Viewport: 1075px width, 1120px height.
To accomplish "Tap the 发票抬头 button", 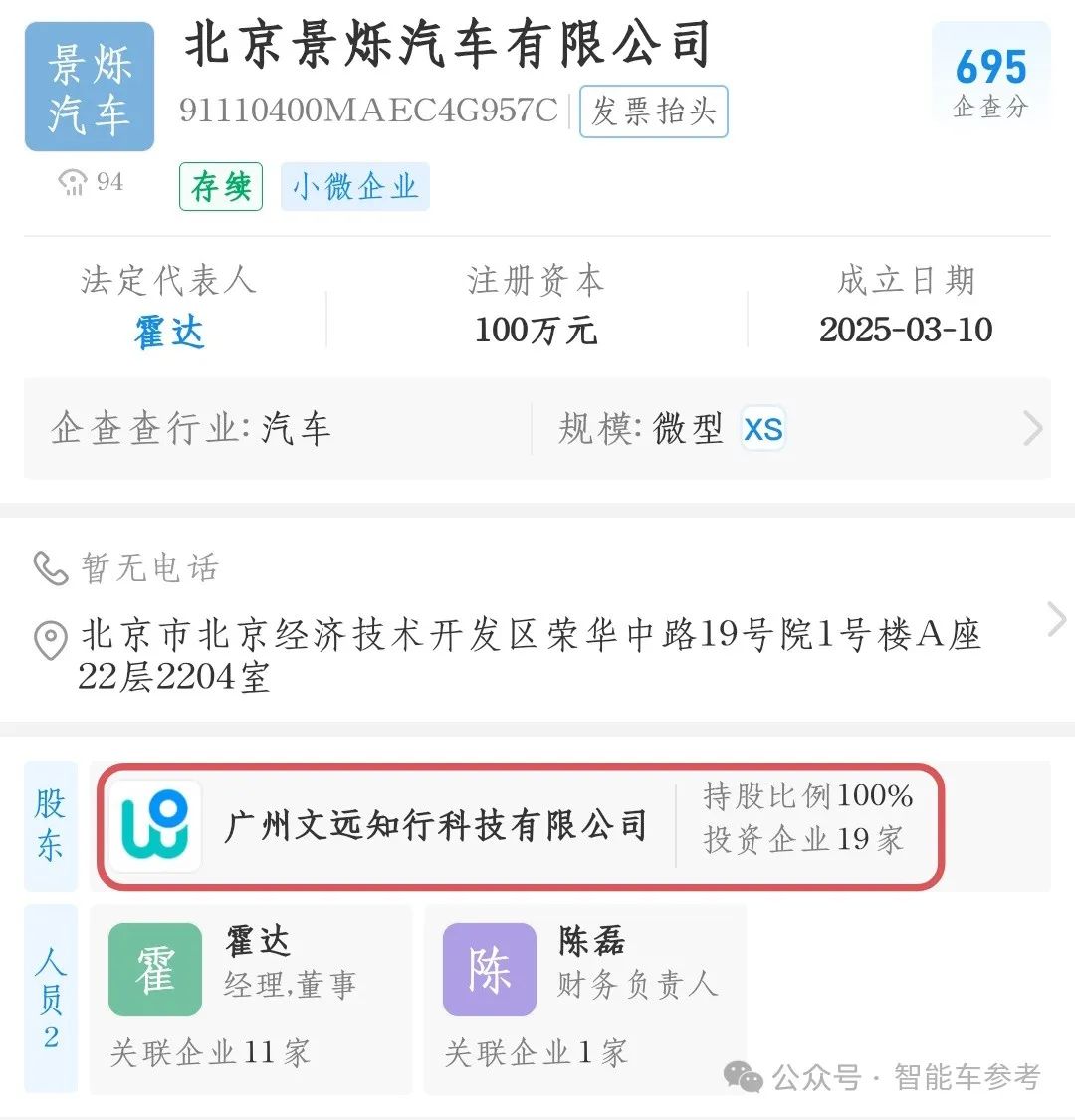I will [653, 112].
